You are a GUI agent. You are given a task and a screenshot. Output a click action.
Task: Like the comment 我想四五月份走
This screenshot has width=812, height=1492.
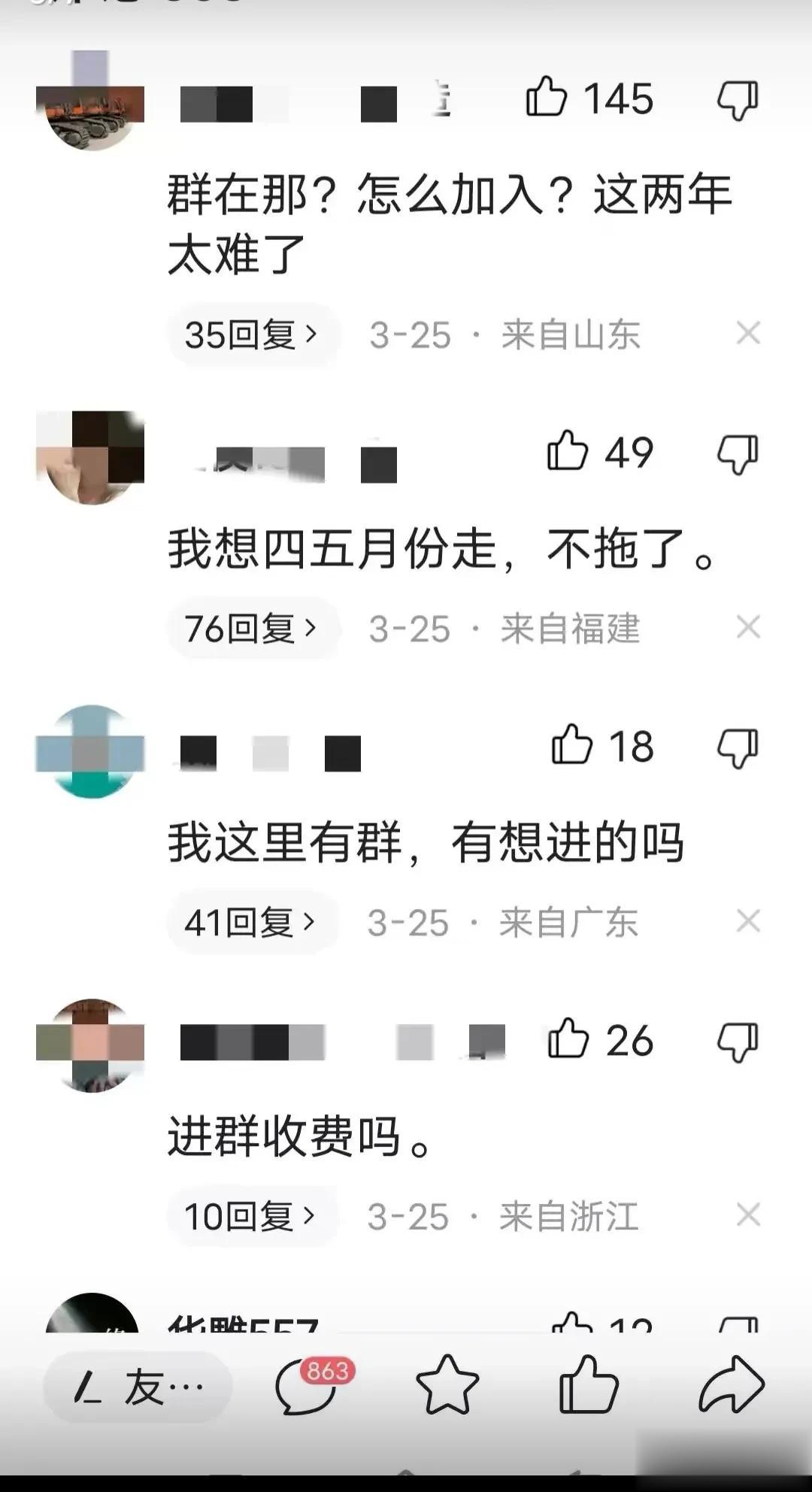click(x=568, y=452)
